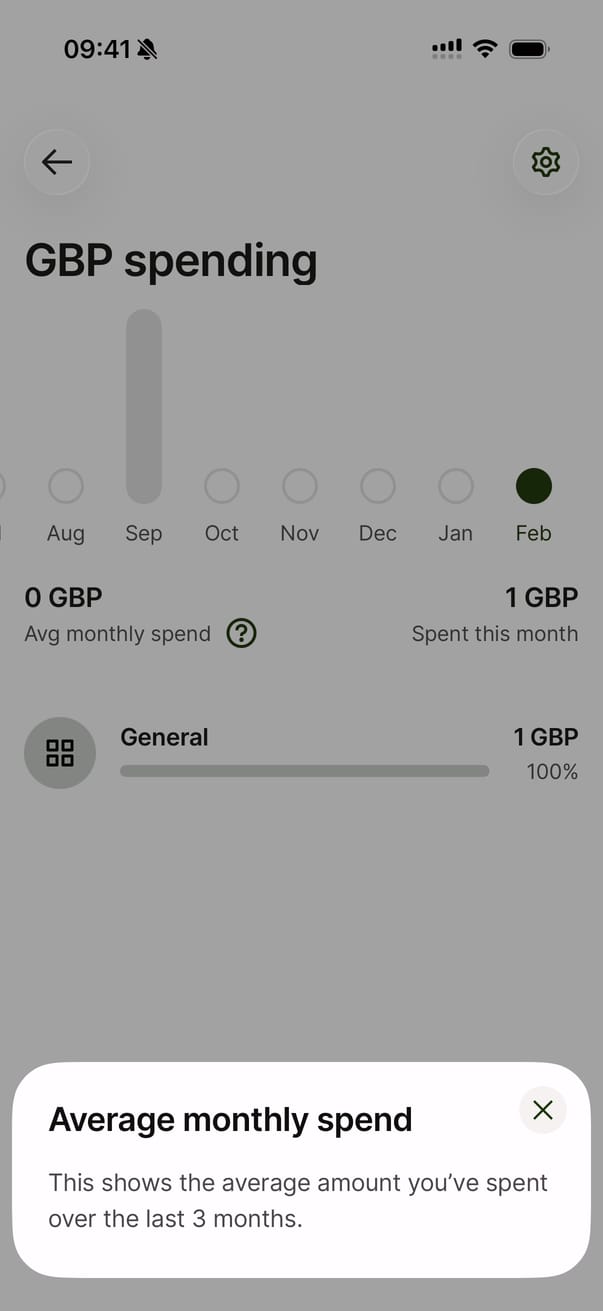Close the Average monthly spend sheet
This screenshot has width=603, height=1311.
tap(543, 1110)
